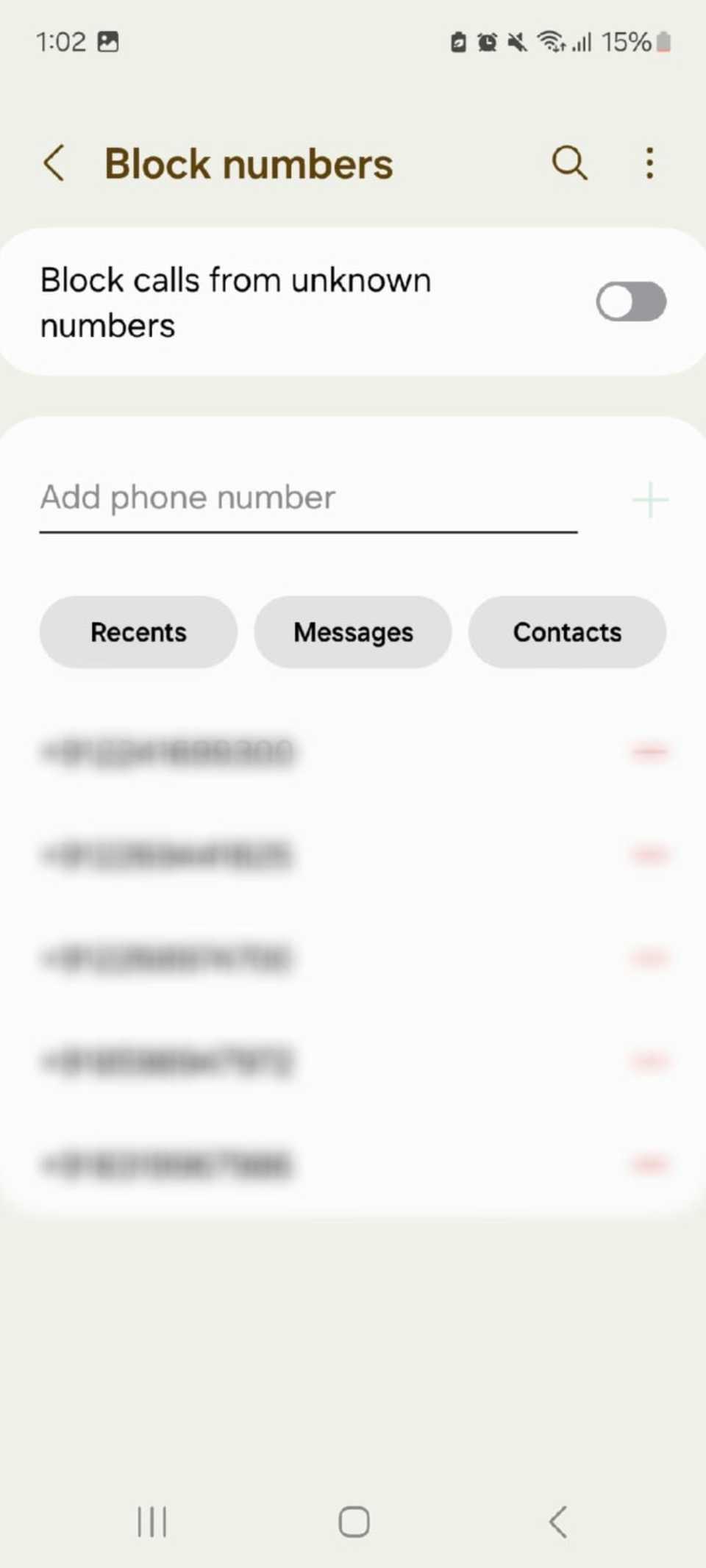Tap the first blocked number in list
Image resolution: width=706 pixels, height=1568 pixels.
(168, 751)
